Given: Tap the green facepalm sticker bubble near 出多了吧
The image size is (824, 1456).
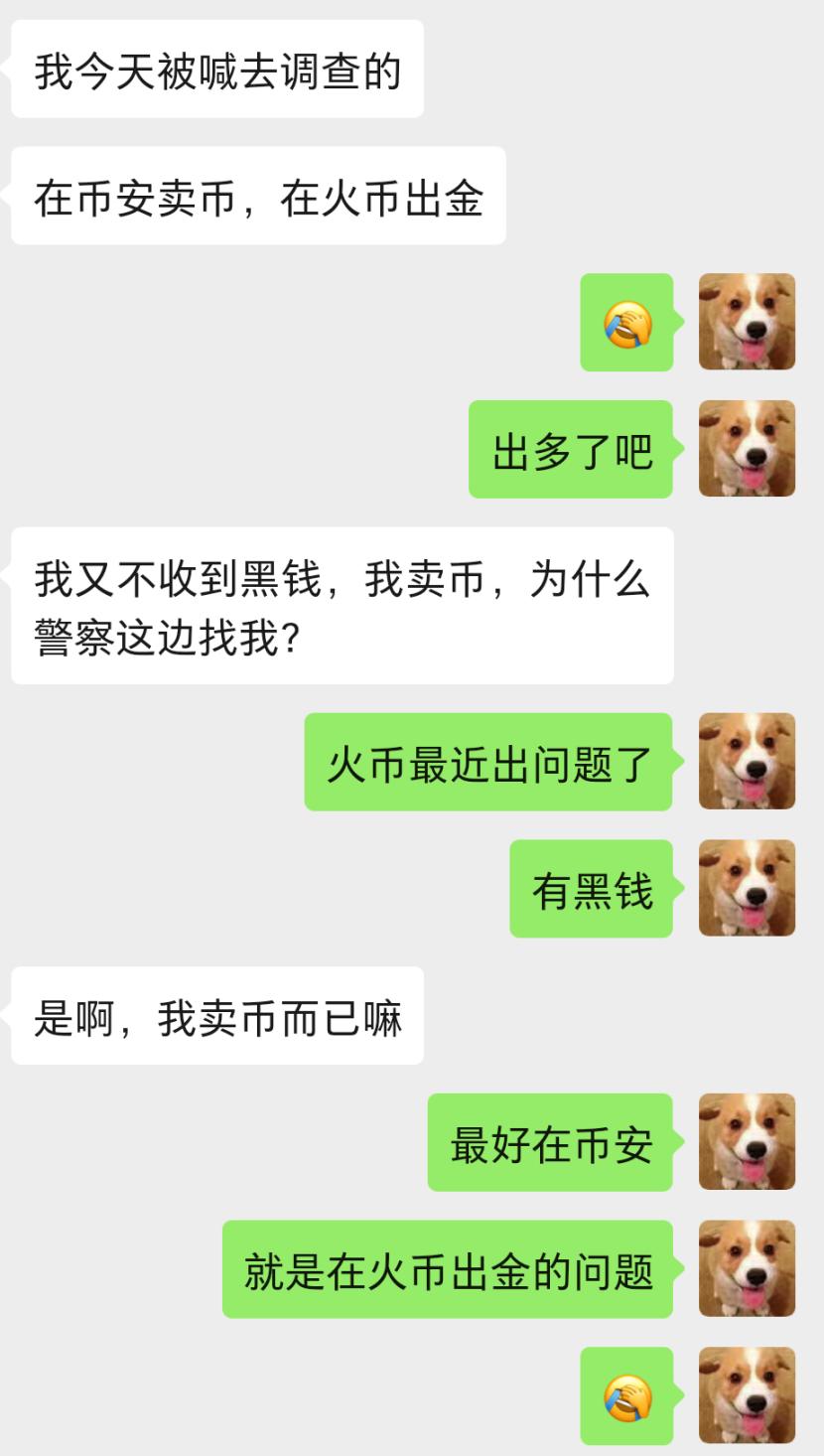Looking at the screenshot, I should pyautogui.click(x=625, y=323).
